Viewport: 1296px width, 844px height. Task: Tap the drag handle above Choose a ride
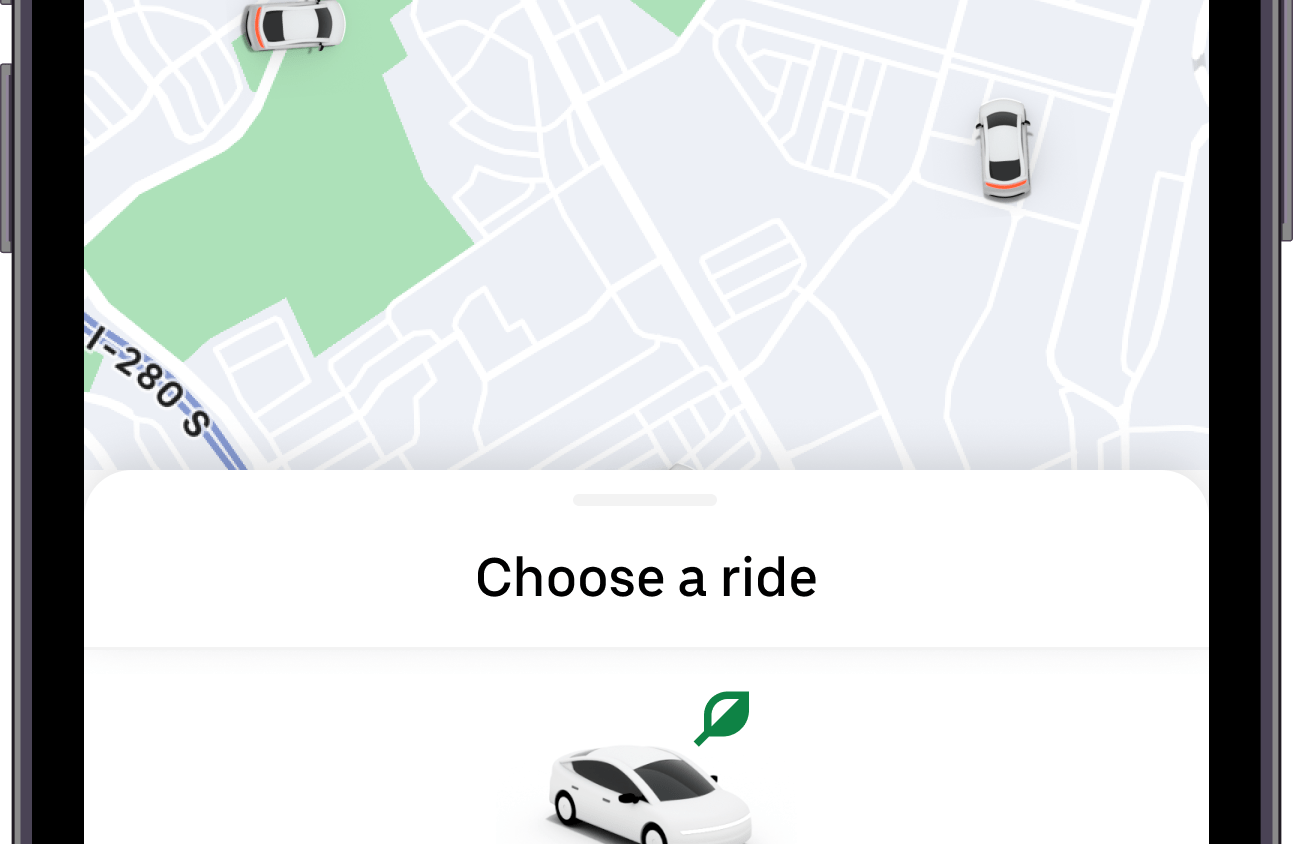(x=645, y=500)
